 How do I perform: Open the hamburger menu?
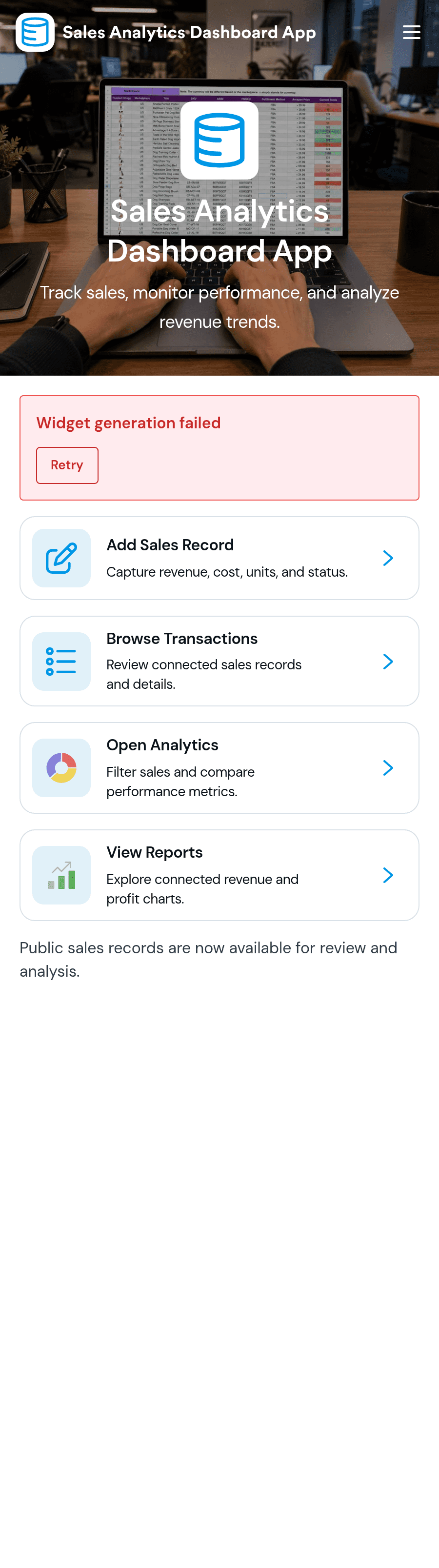pyautogui.click(x=411, y=32)
